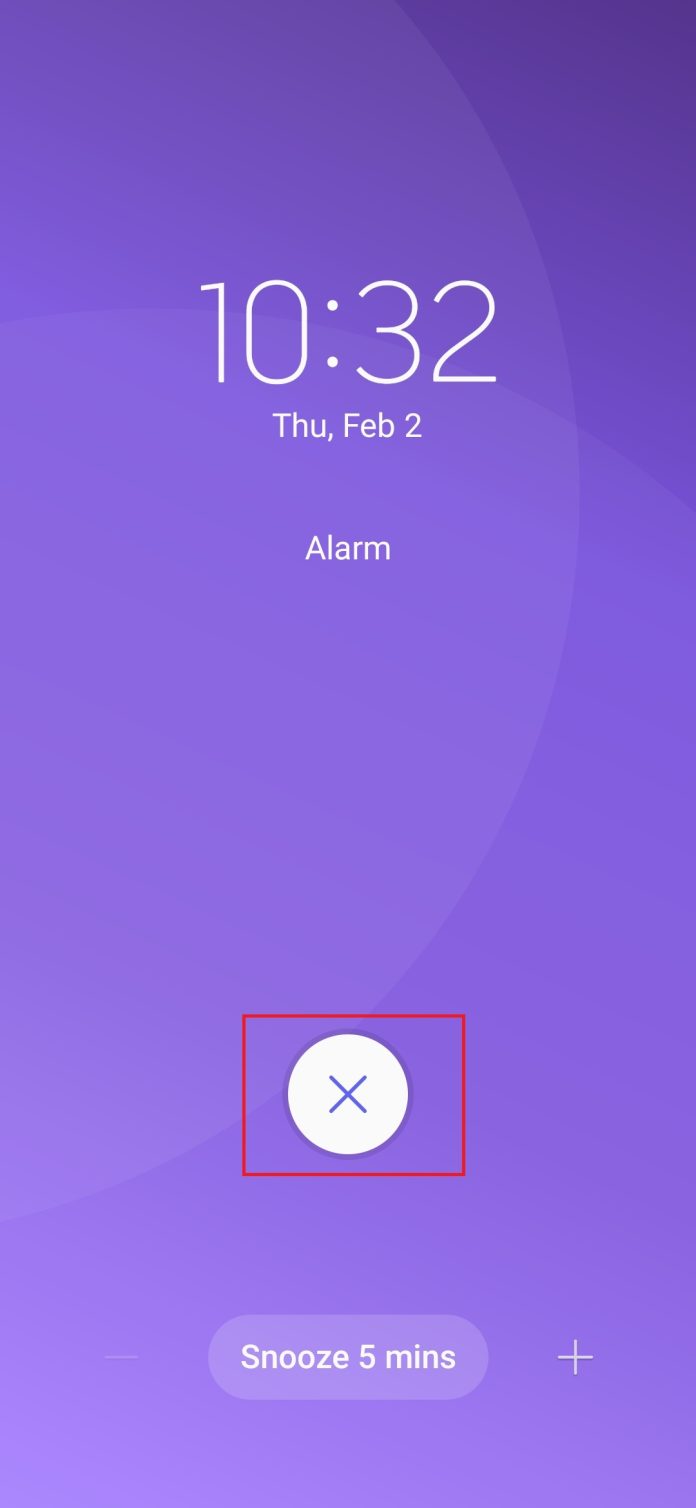Increase snooze time with the plus icon
Viewport: 696px width, 1508px height.
tap(575, 1357)
